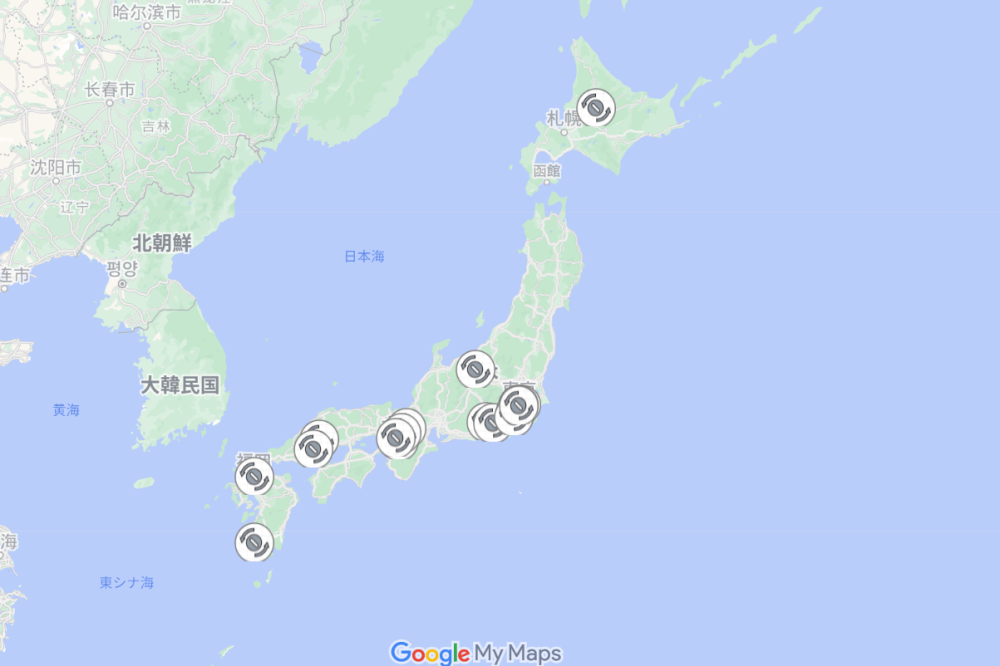This screenshot has width=1000, height=666.
Task: Select the southernmost marker, in Kagoshima
Action: (254, 542)
